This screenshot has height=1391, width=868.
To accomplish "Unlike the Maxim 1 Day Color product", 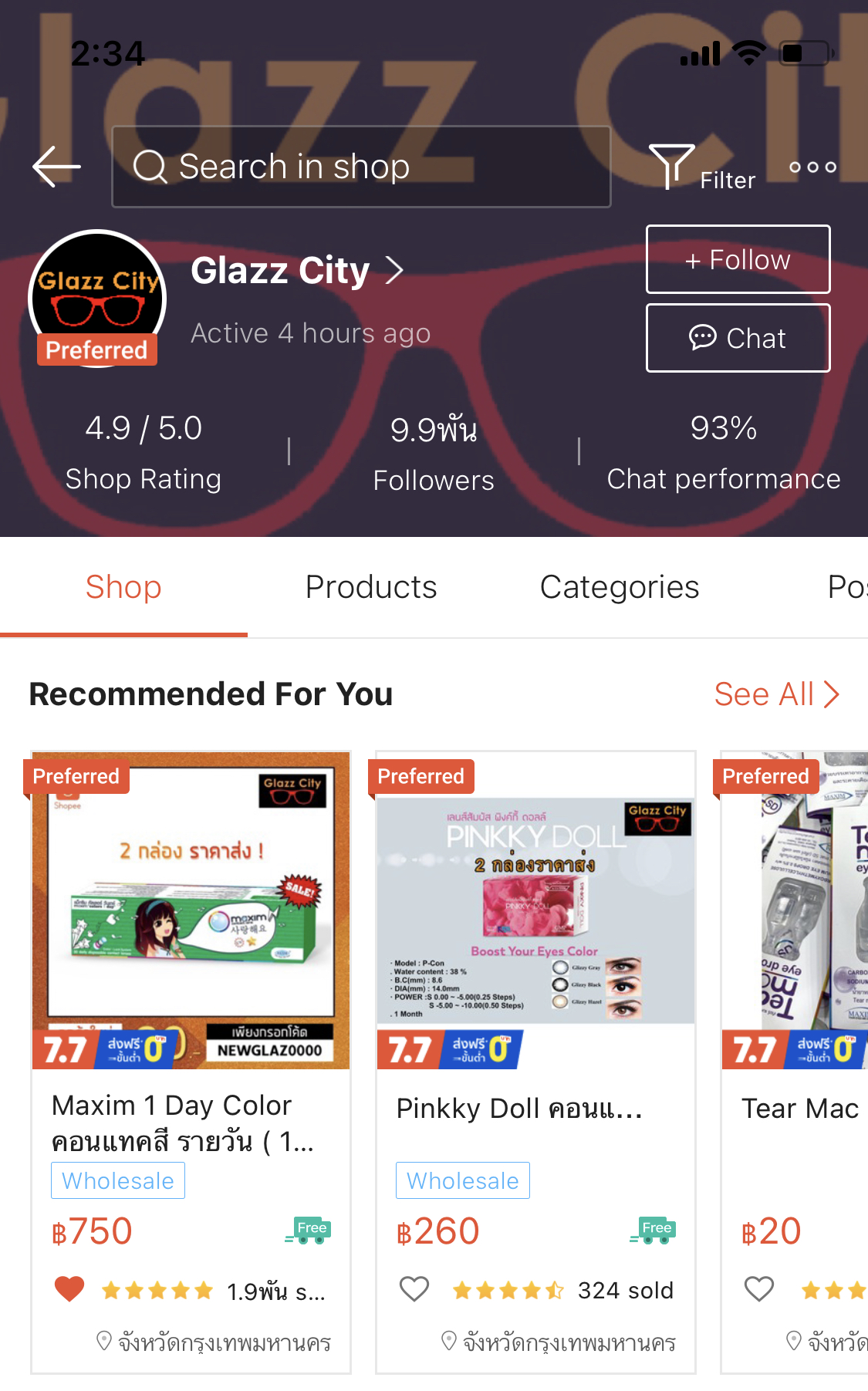I will tap(69, 1289).
